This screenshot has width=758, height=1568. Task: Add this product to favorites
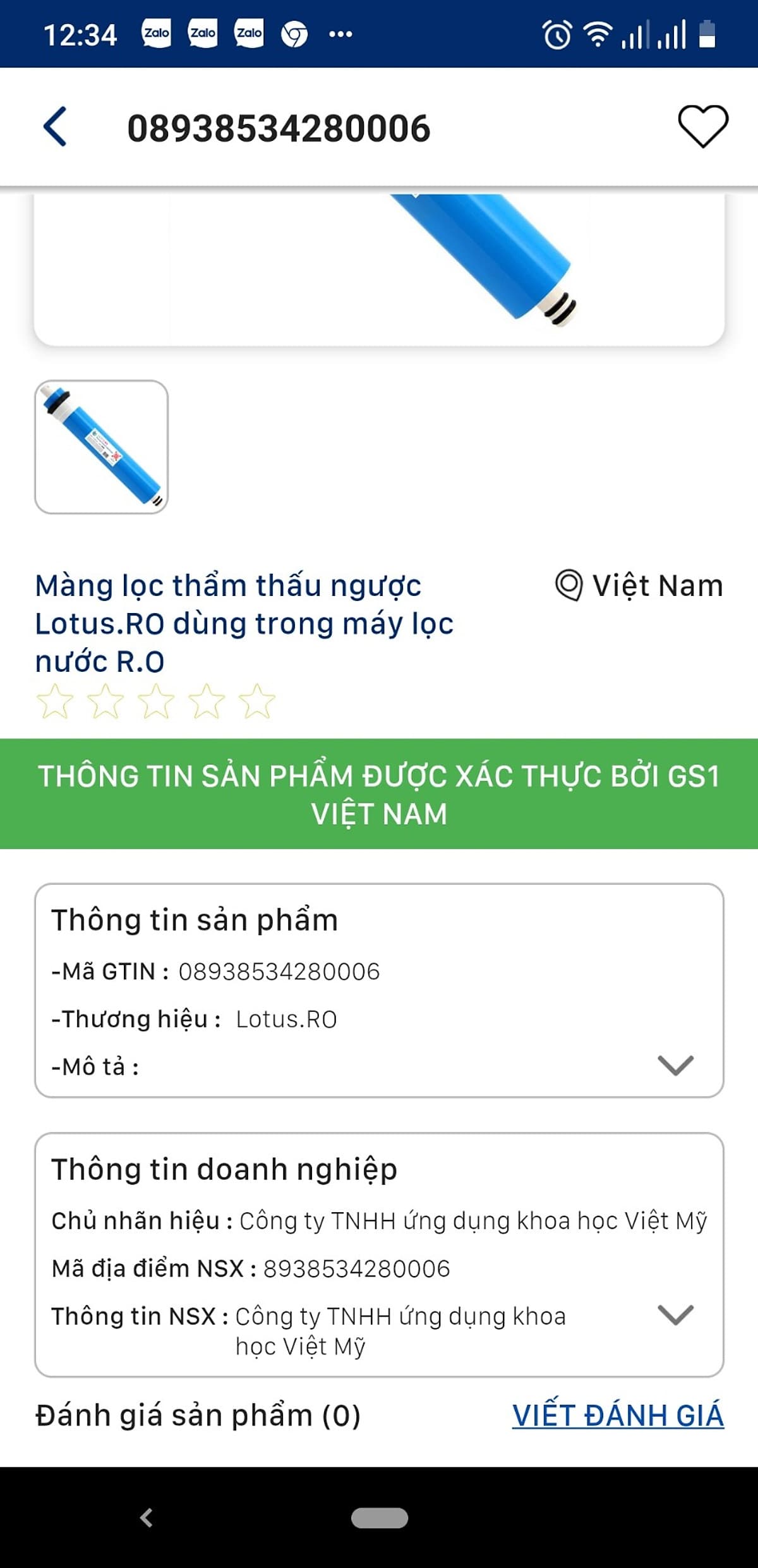pyautogui.click(x=702, y=126)
